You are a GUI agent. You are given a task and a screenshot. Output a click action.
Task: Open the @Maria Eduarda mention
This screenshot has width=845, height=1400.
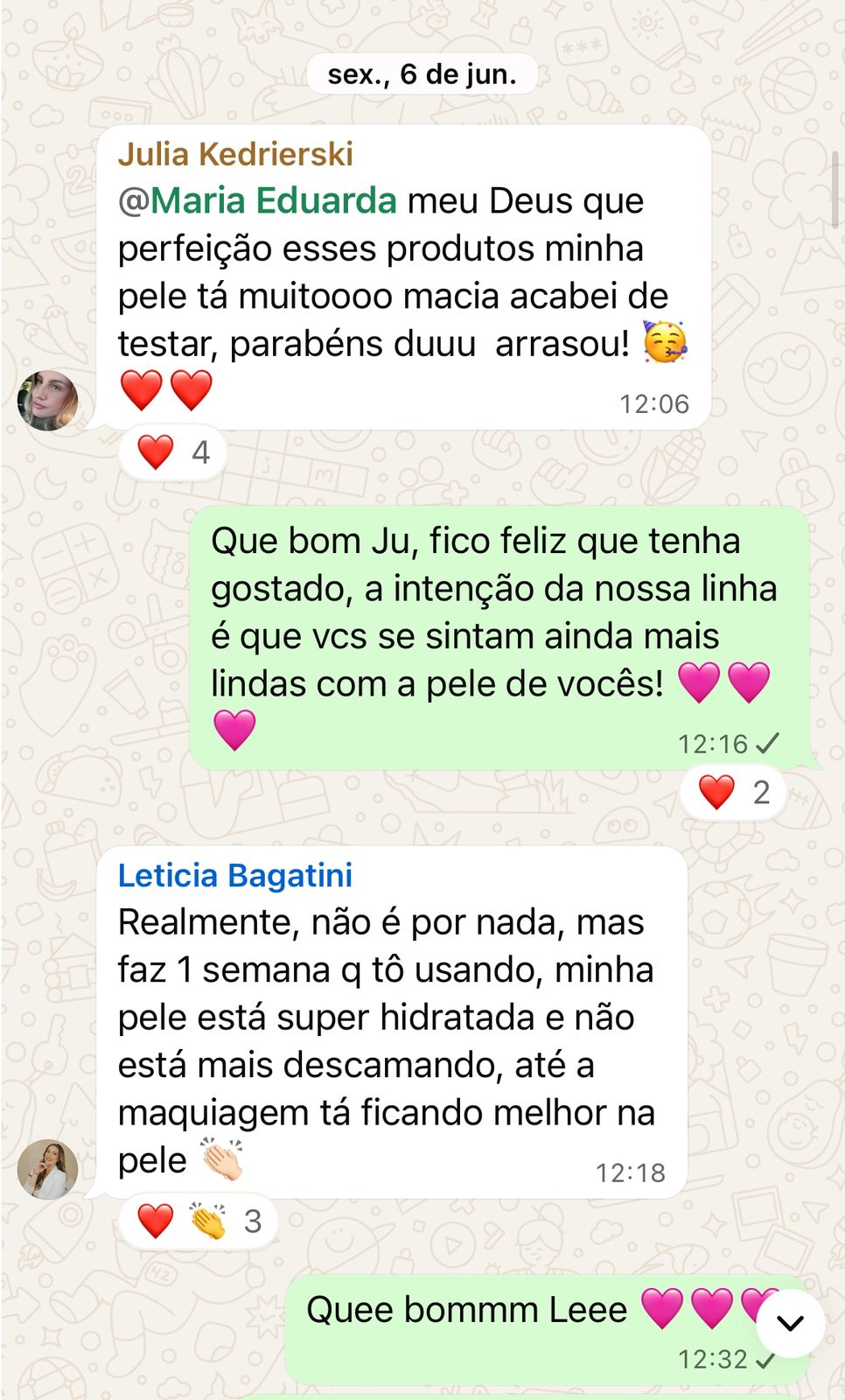[x=258, y=201]
